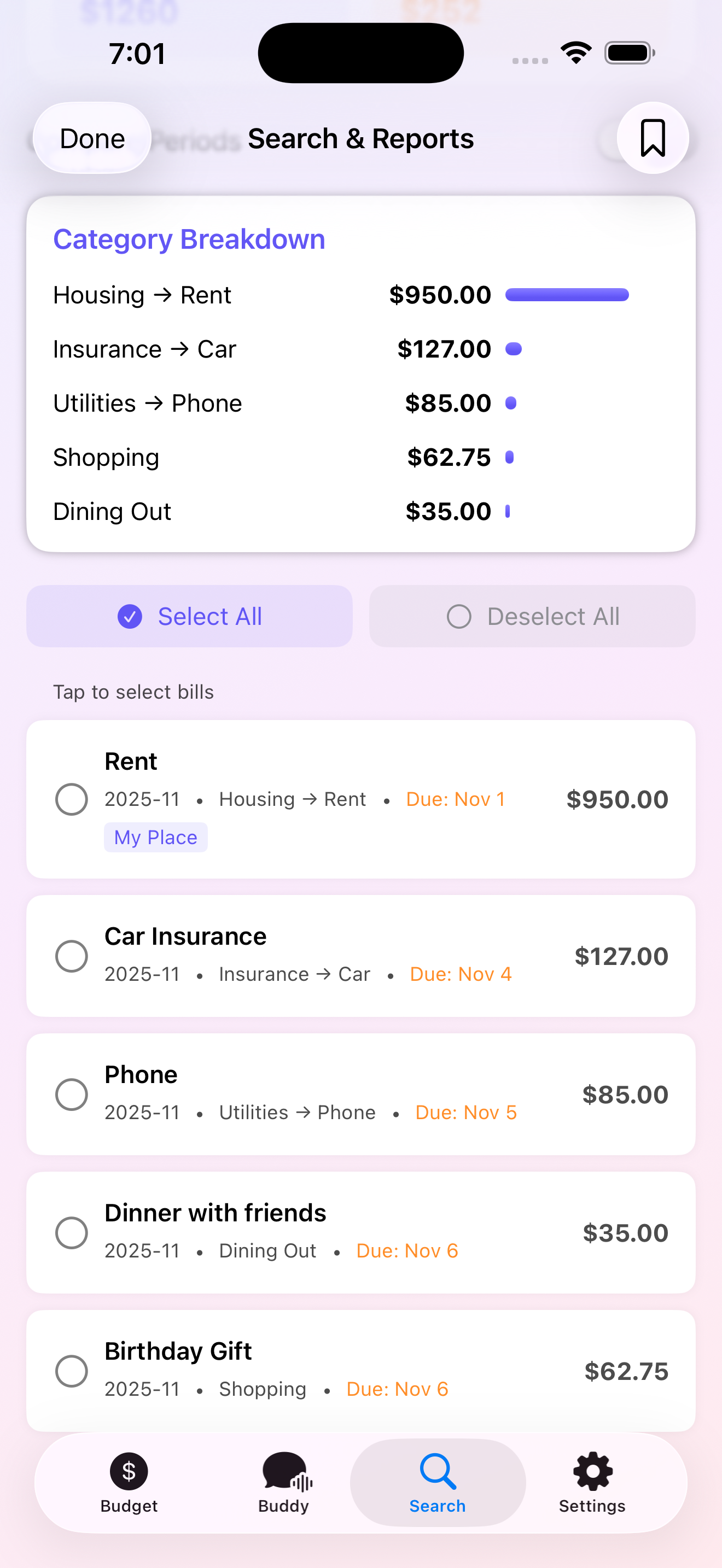Tap the My Place tag on Rent
The height and width of the screenshot is (1568, 722).
[155, 837]
